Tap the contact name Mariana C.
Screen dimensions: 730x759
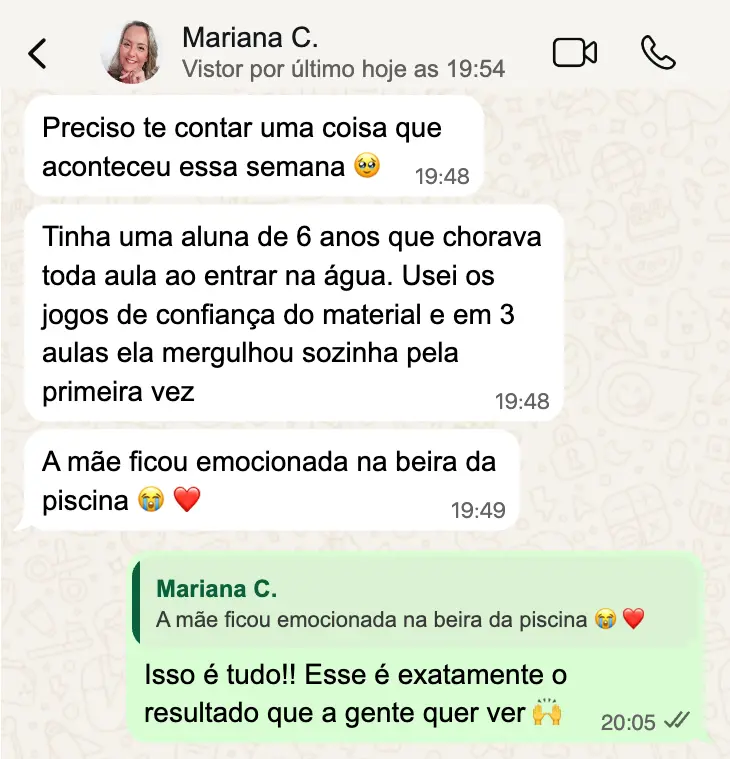[250, 38]
